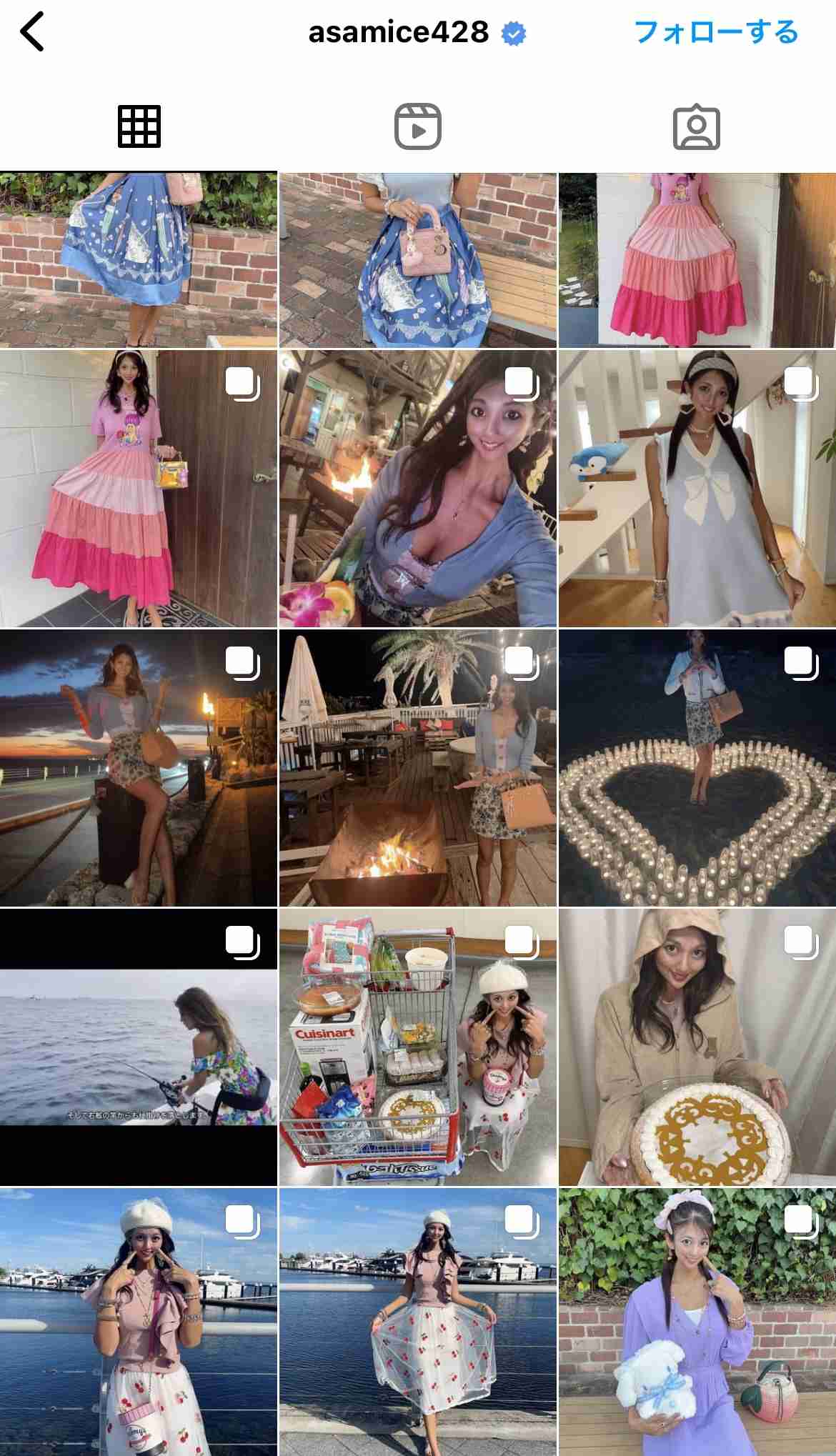
Task: Open the beige hoodie with pie post
Action: [x=697, y=1047]
